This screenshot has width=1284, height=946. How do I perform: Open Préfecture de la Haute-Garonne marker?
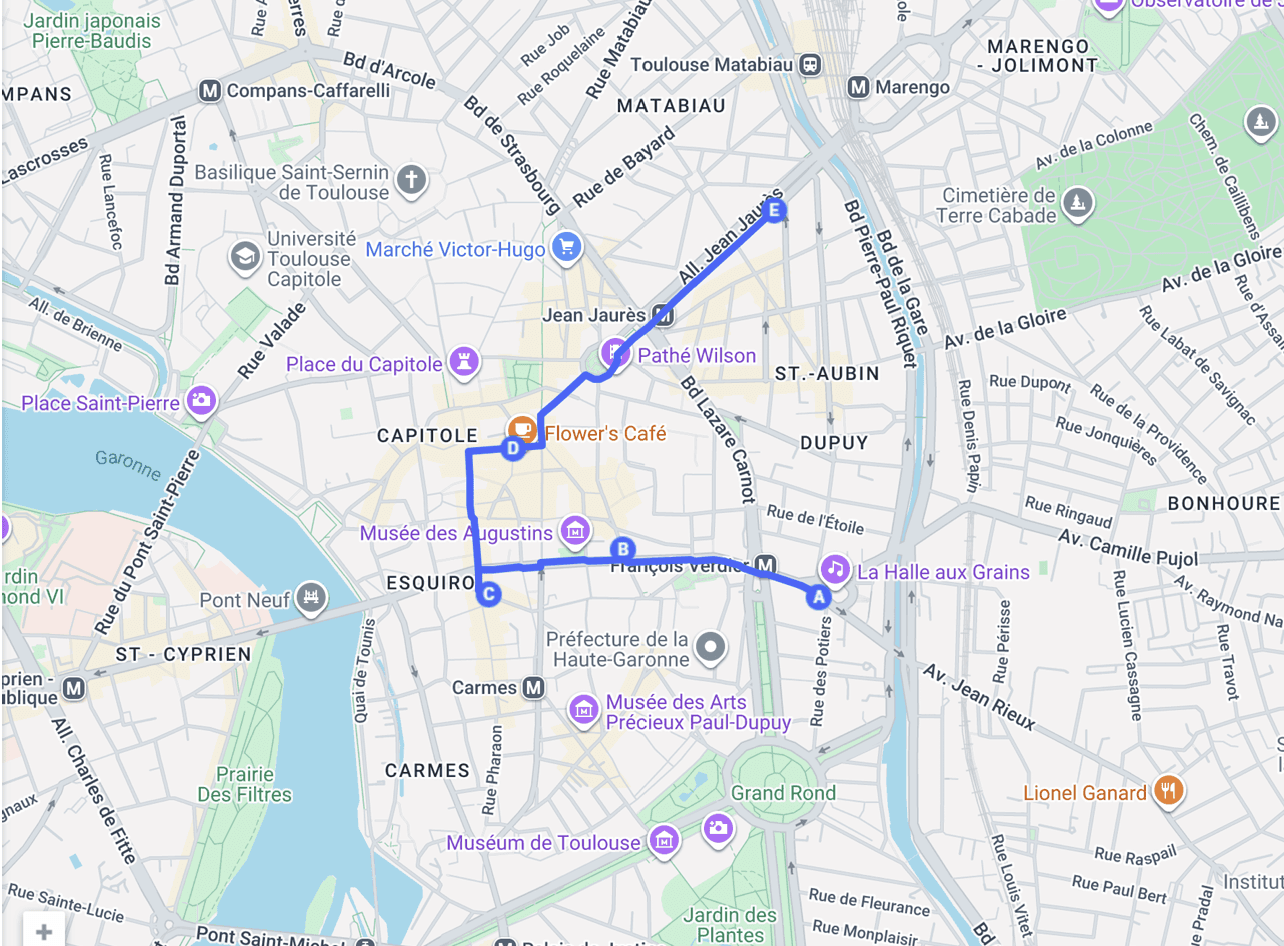711,649
